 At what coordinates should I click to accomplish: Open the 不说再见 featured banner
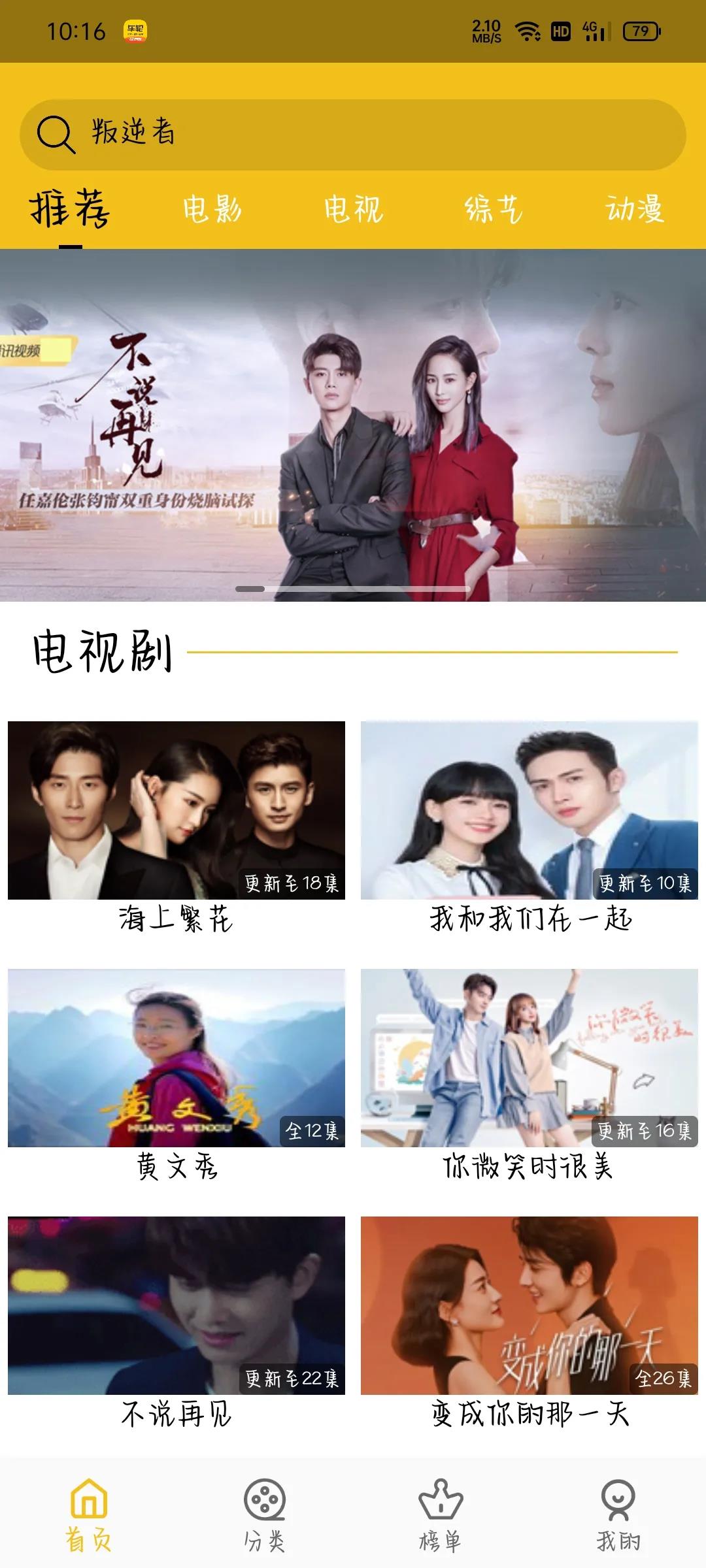(x=353, y=425)
